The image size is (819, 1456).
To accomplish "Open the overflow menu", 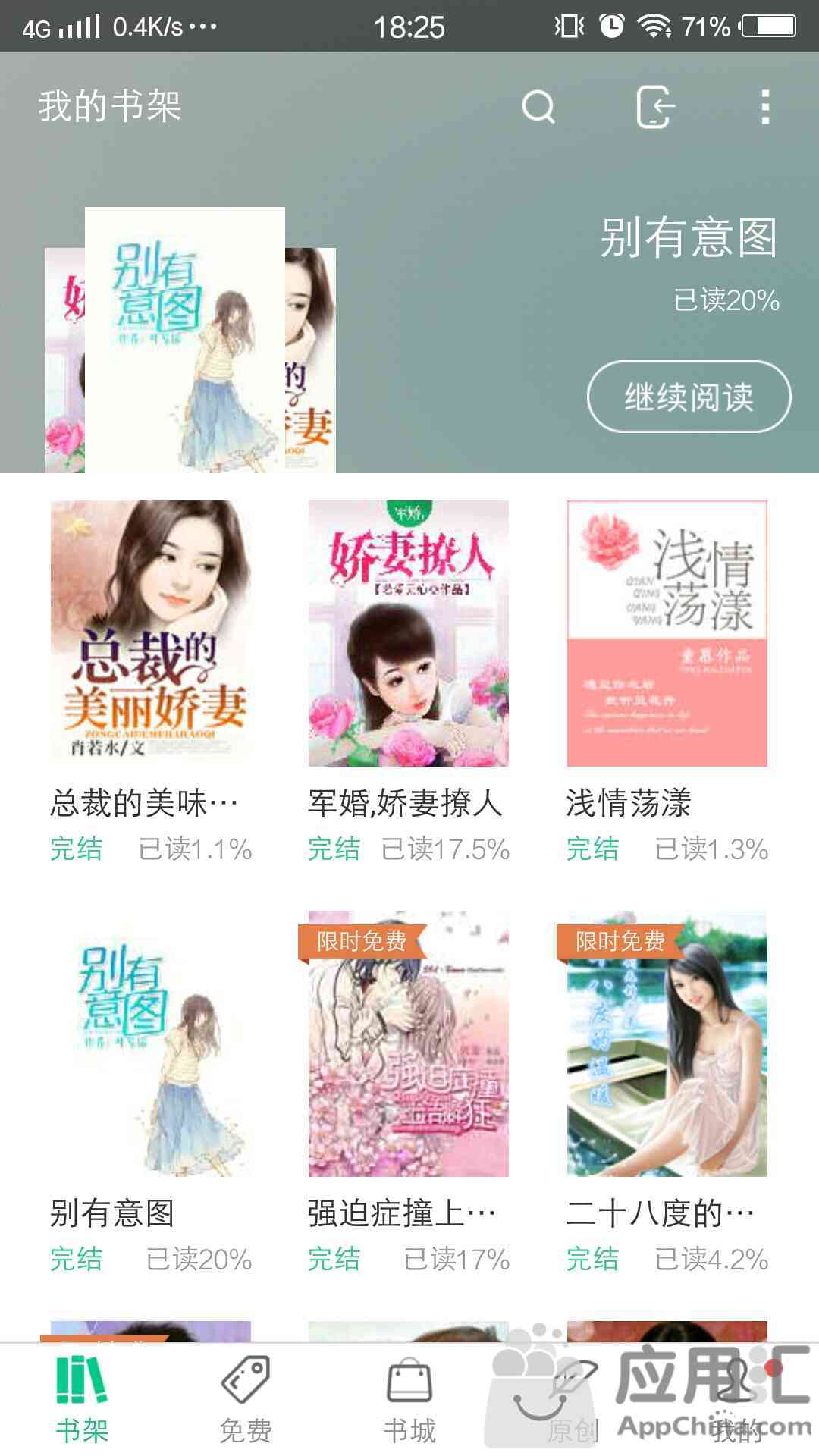I will click(x=765, y=107).
